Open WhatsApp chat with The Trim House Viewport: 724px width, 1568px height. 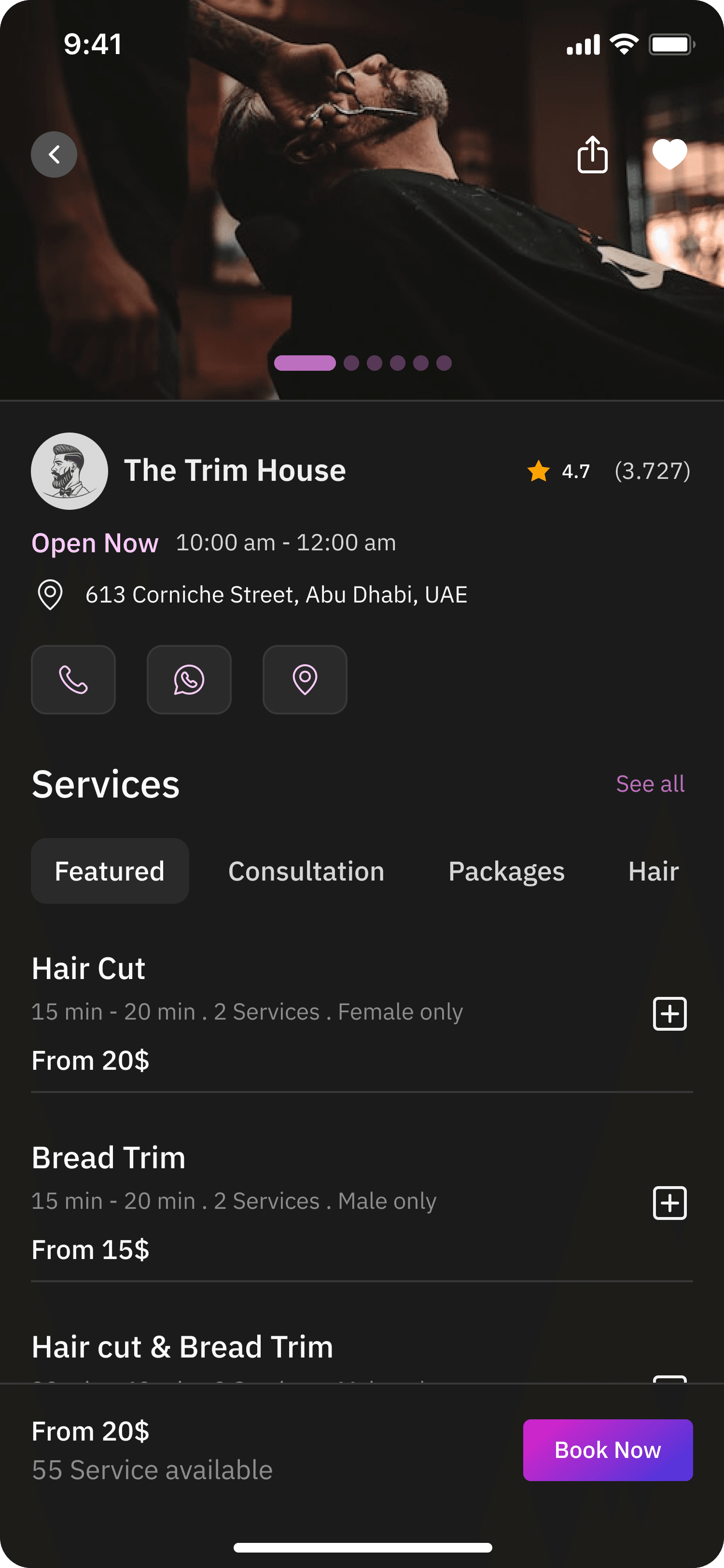coord(189,679)
